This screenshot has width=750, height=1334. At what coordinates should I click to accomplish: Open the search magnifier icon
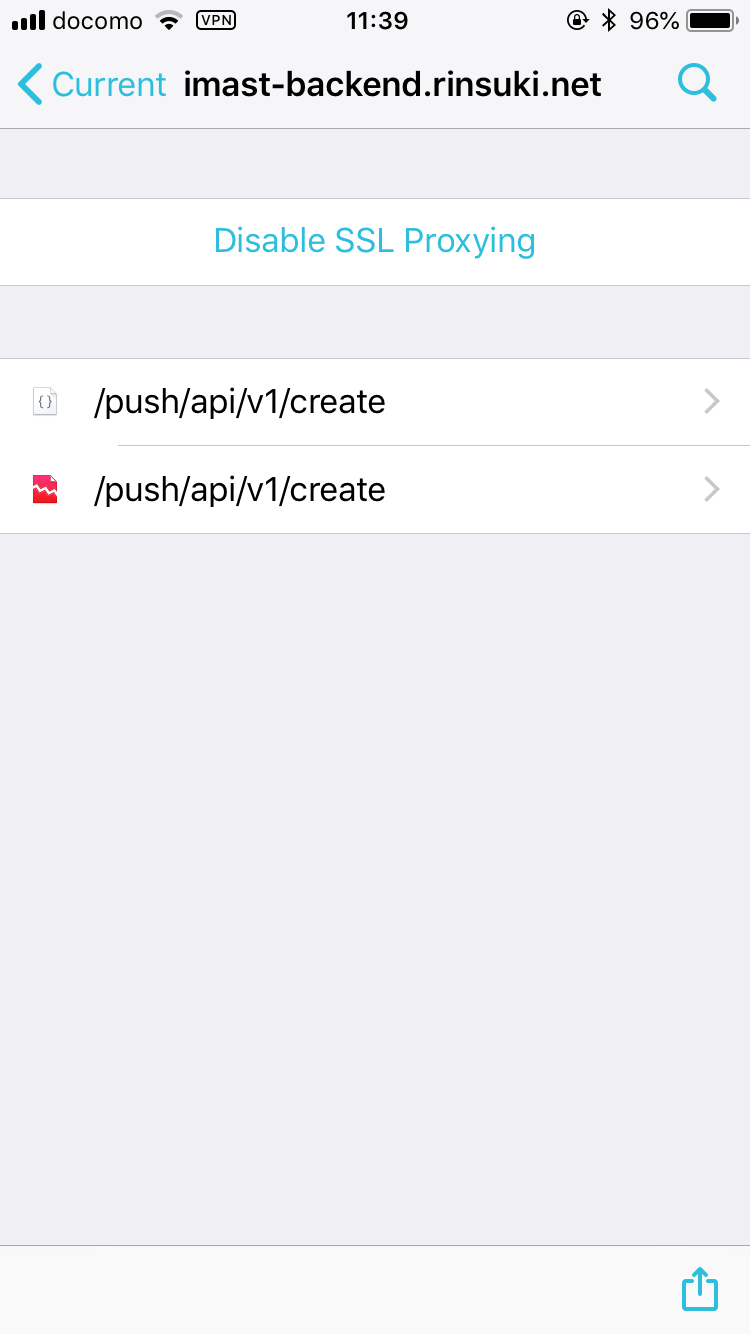point(697,83)
